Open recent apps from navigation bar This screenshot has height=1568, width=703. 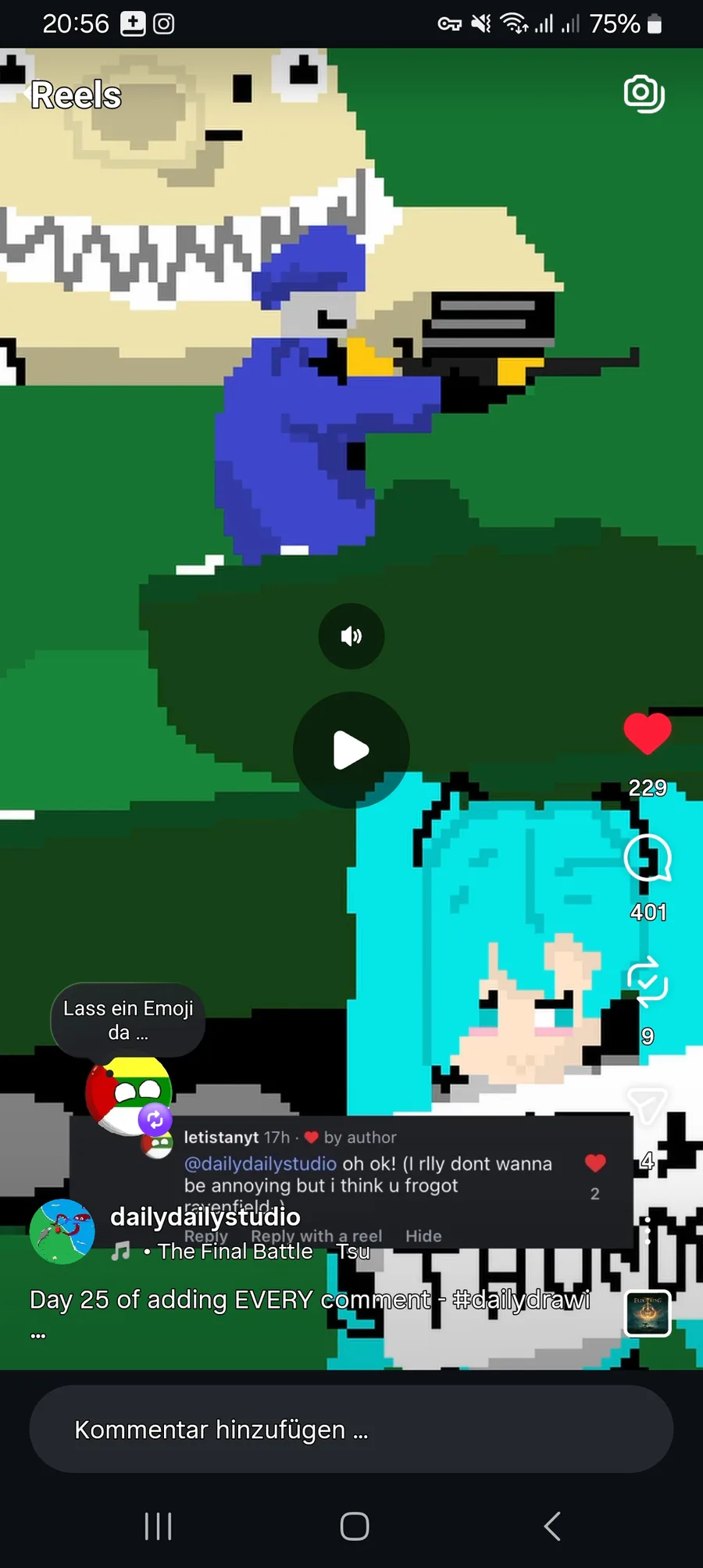[158, 1525]
